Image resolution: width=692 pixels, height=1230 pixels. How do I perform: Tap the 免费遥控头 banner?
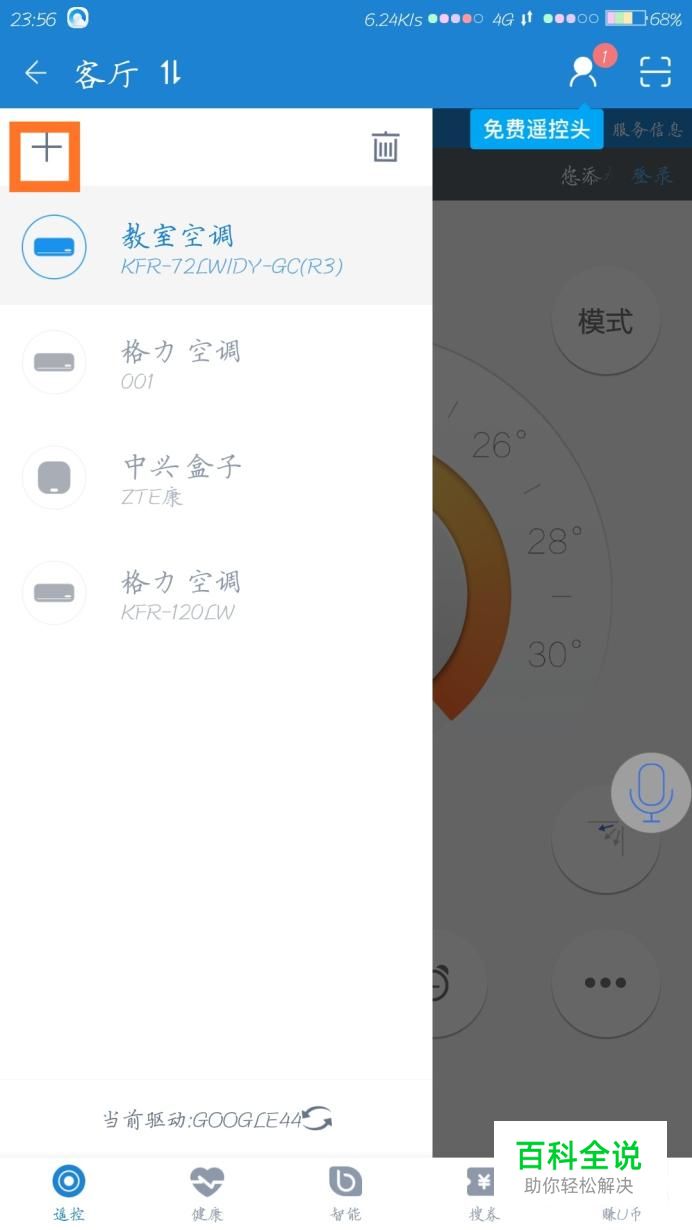(537, 129)
